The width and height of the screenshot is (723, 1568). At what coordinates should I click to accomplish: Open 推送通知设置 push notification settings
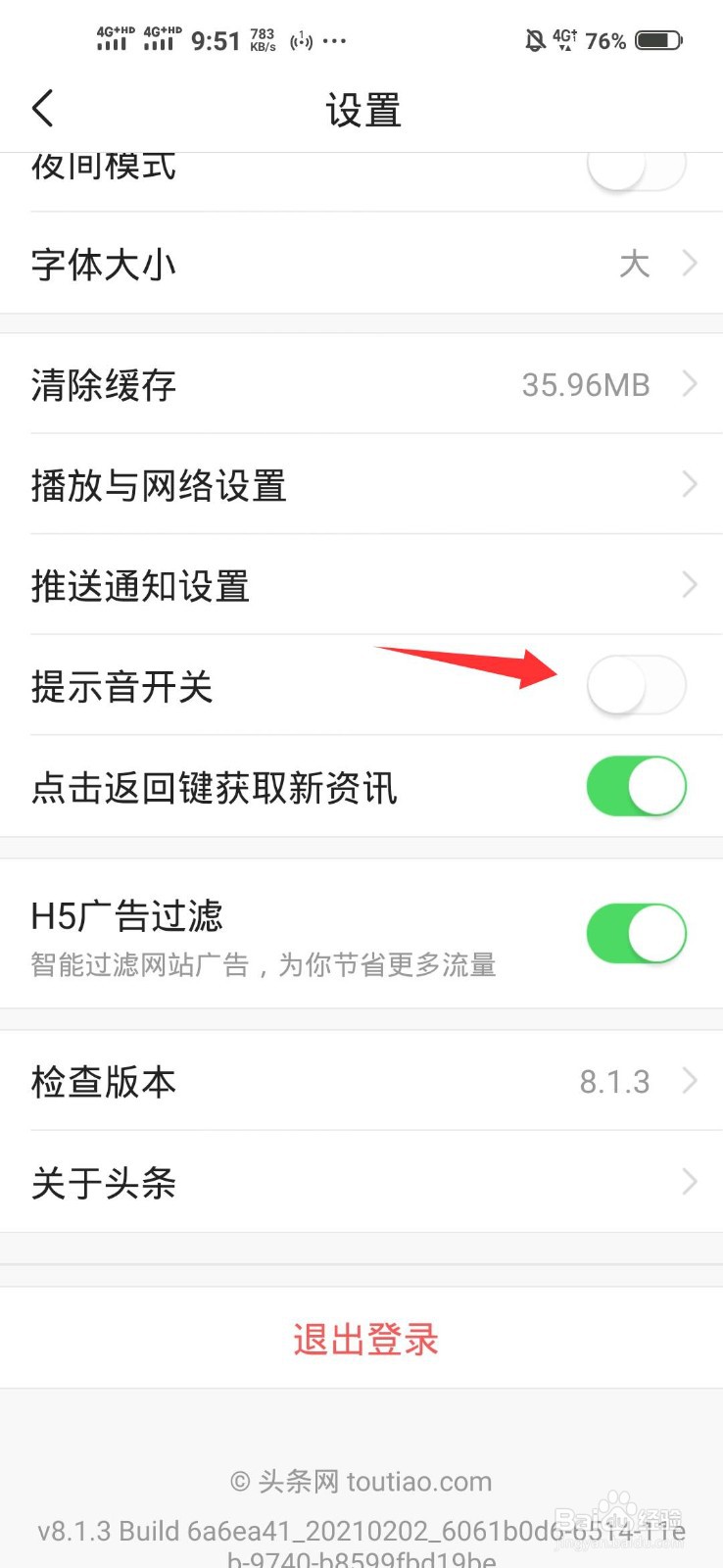click(361, 584)
